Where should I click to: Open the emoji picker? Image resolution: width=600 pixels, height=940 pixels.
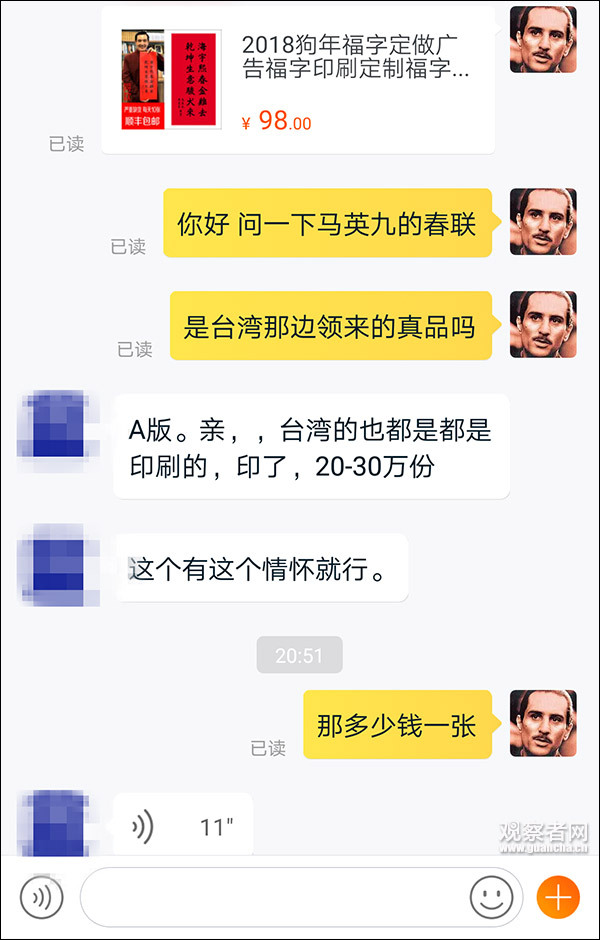pyautogui.click(x=491, y=897)
